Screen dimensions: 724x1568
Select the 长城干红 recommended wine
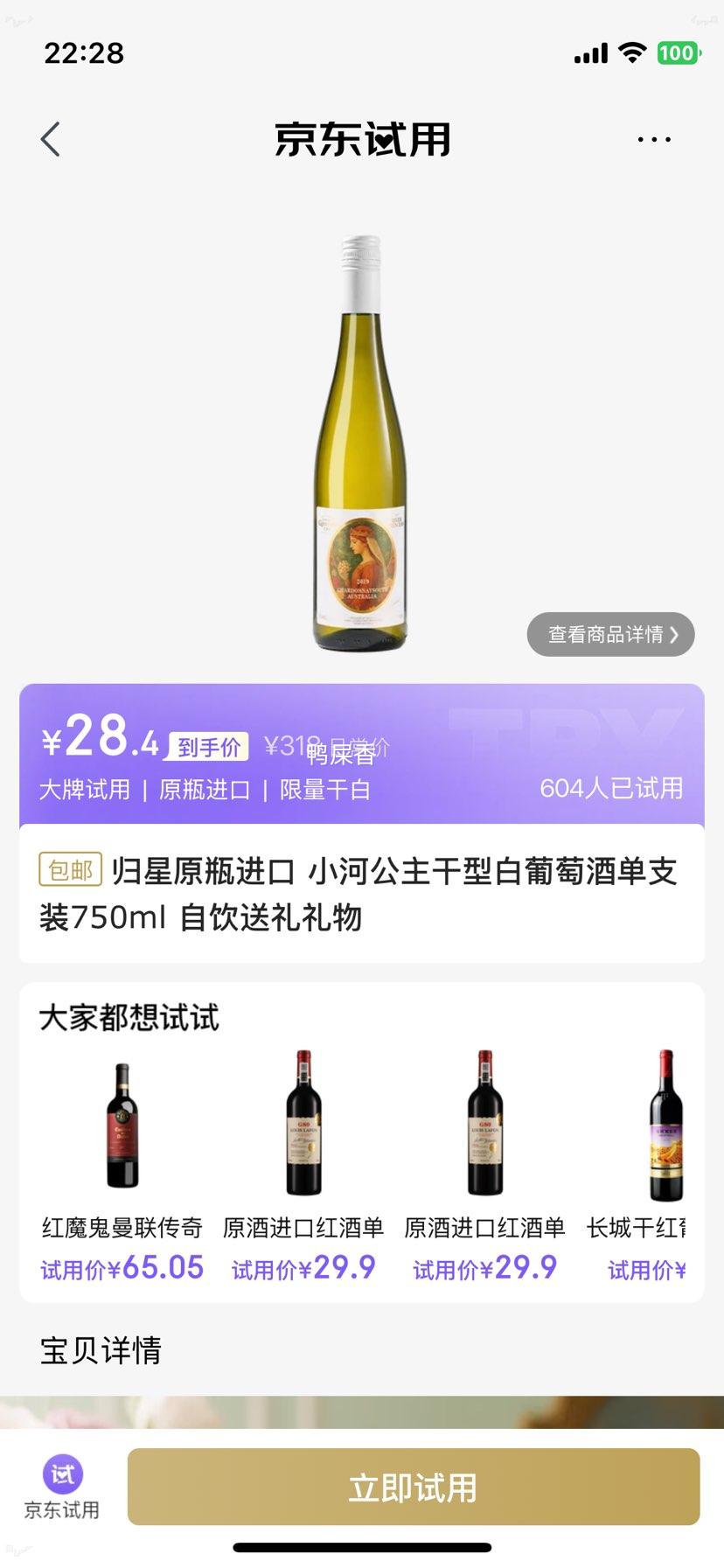pos(666,1128)
